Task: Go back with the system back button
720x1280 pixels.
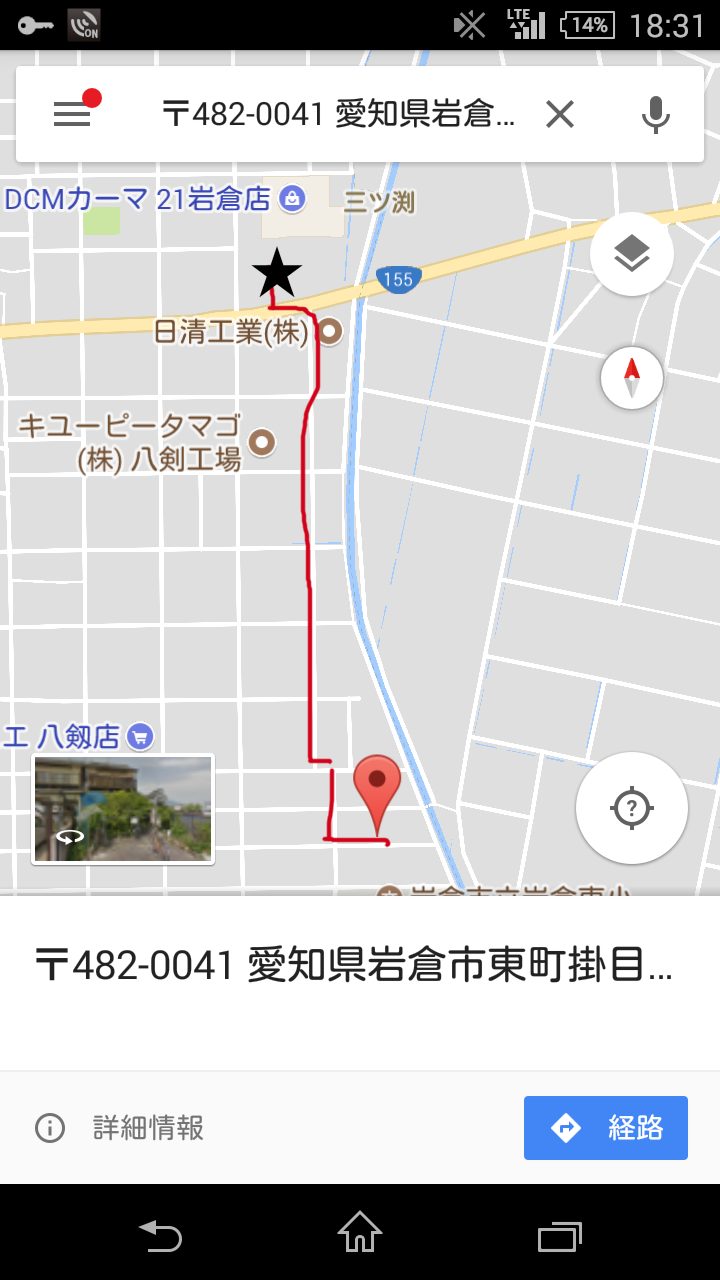Action: pyautogui.click(x=160, y=1235)
